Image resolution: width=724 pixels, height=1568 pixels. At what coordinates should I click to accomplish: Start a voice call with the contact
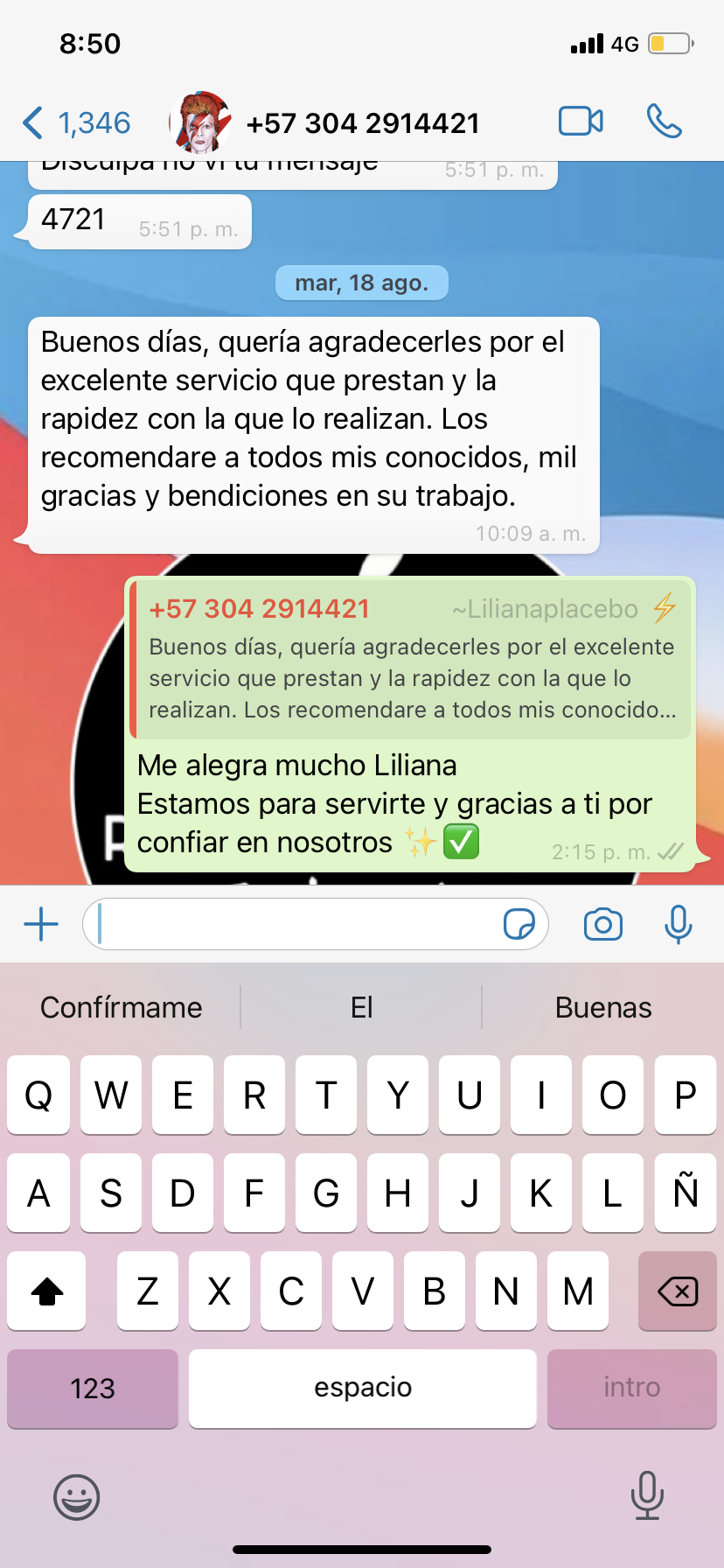(664, 122)
